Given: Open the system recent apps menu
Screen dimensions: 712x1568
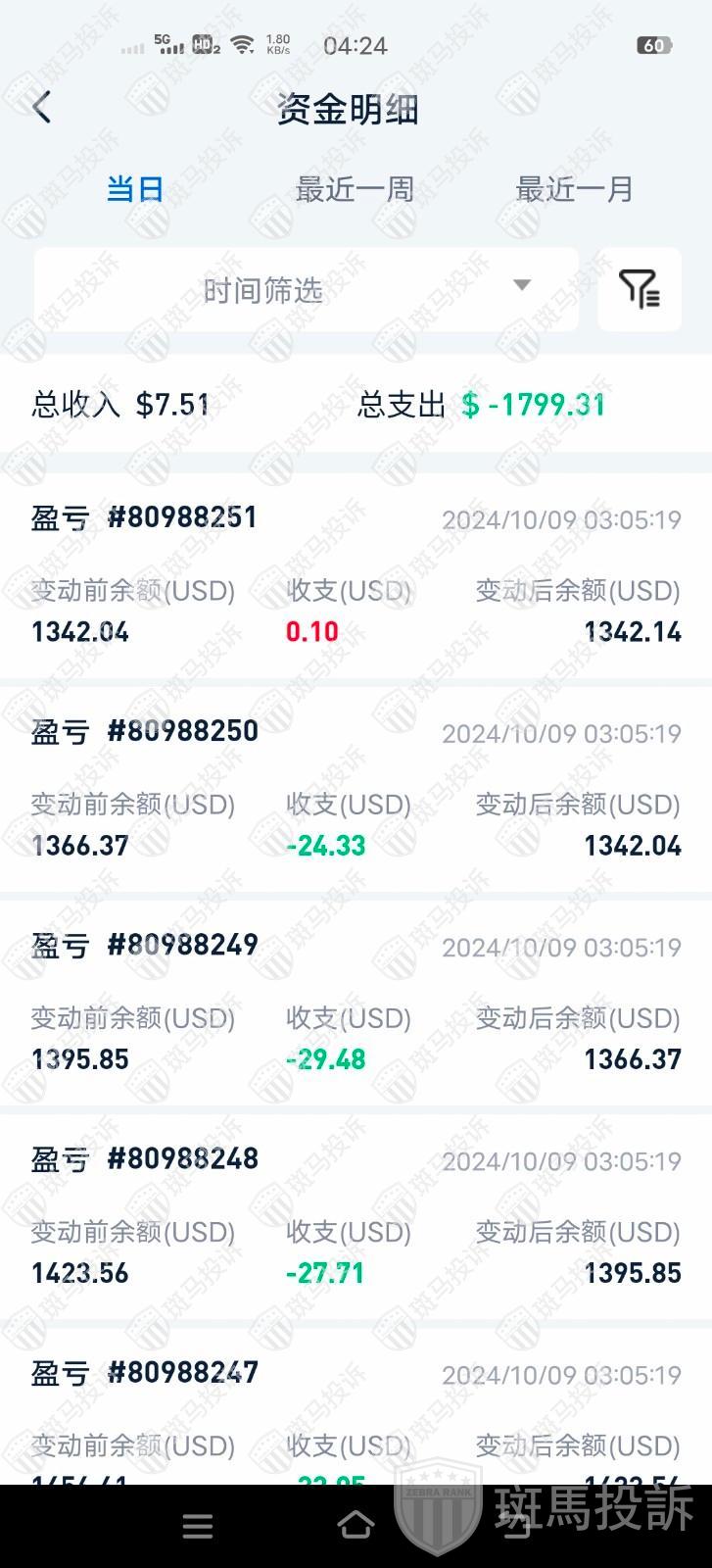Looking at the screenshot, I should coord(198,1525).
